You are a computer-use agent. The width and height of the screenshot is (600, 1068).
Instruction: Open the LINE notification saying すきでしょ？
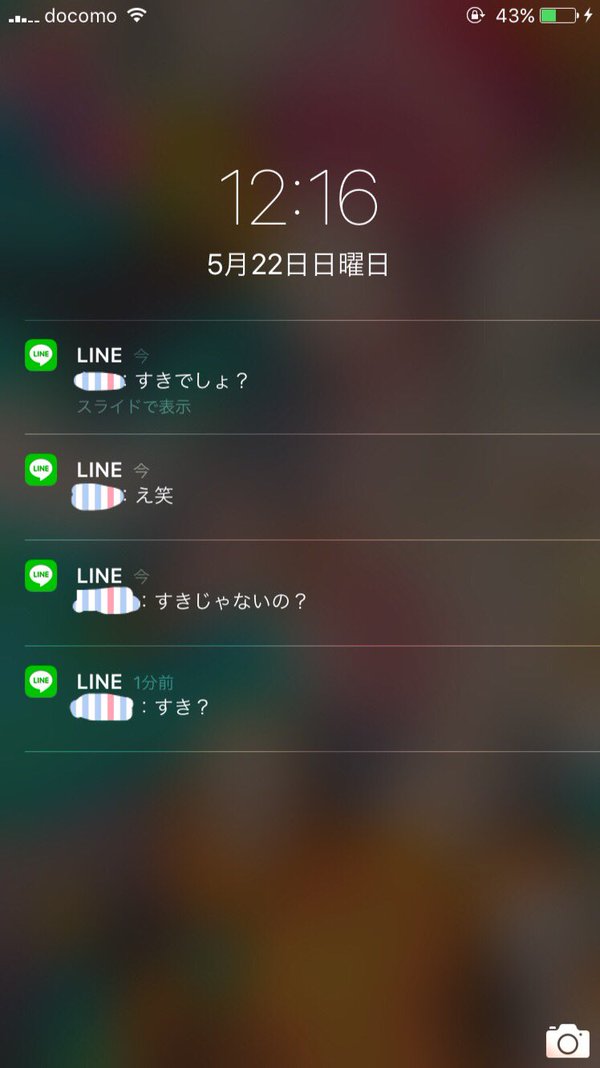pyautogui.click(x=300, y=379)
